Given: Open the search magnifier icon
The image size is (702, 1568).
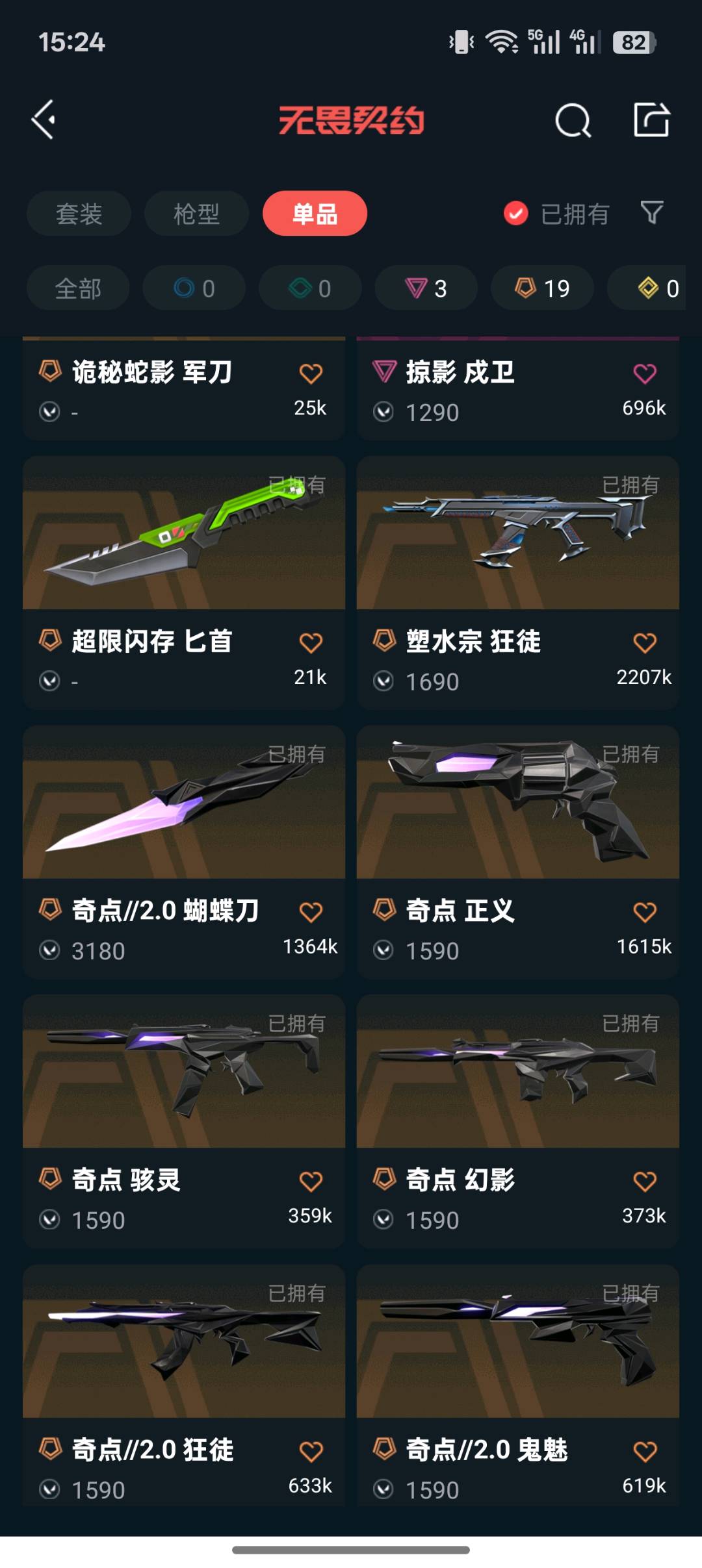Looking at the screenshot, I should coord(573,120).
